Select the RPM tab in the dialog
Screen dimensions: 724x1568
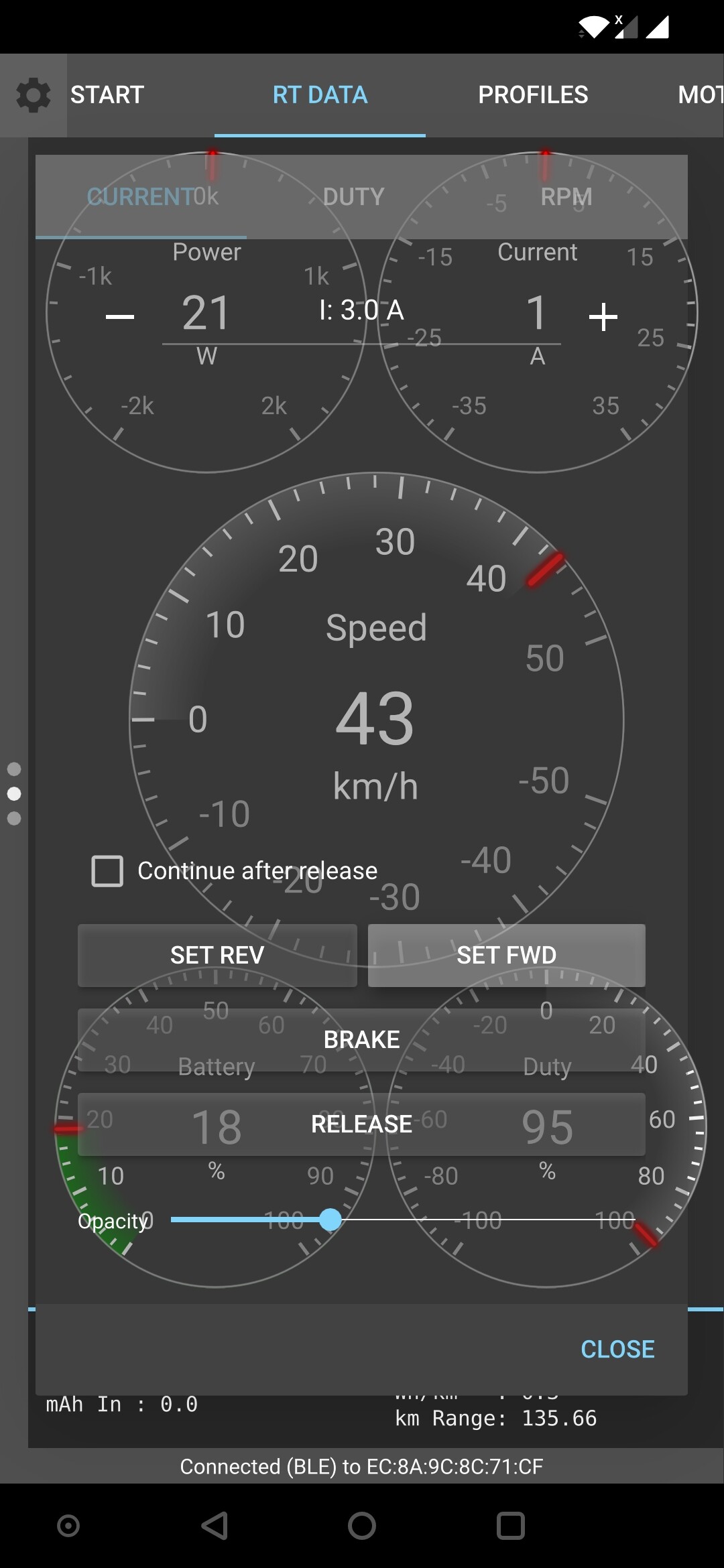566,196
